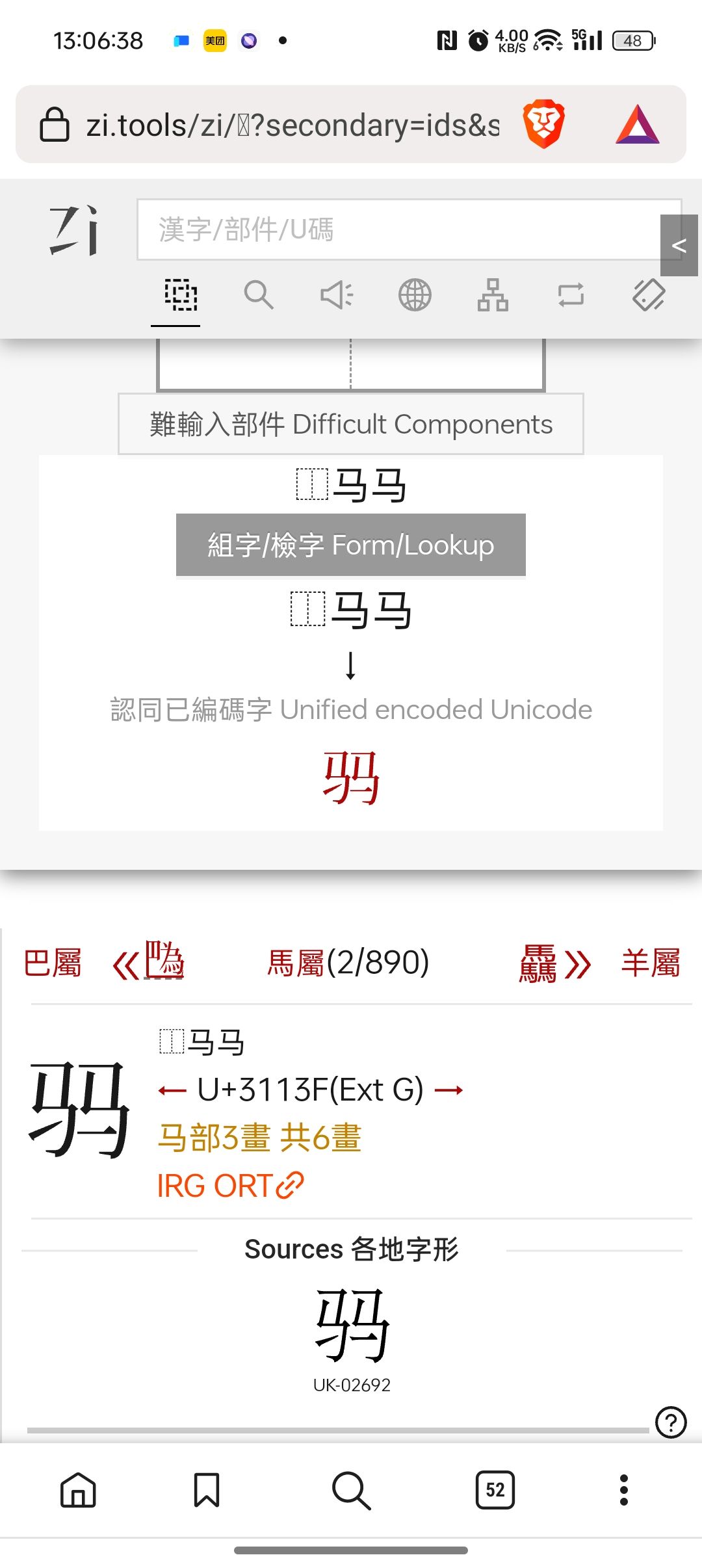The height and width of the screenshot is (1568, 702).
Task: Go to 巴屬 radical group
Action: point(53,963)
